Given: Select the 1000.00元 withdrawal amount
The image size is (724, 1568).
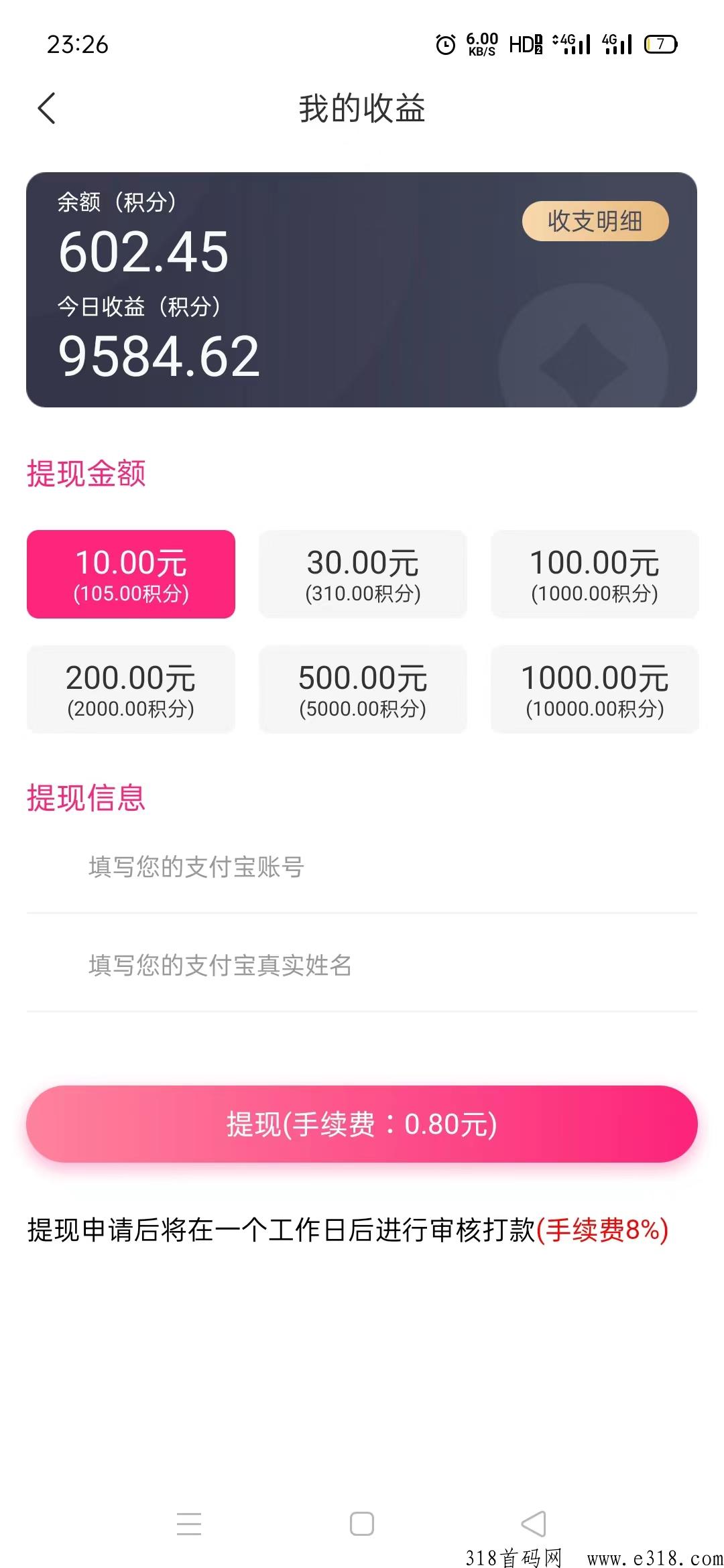Looking at the screenshot, I should (595, 690).
